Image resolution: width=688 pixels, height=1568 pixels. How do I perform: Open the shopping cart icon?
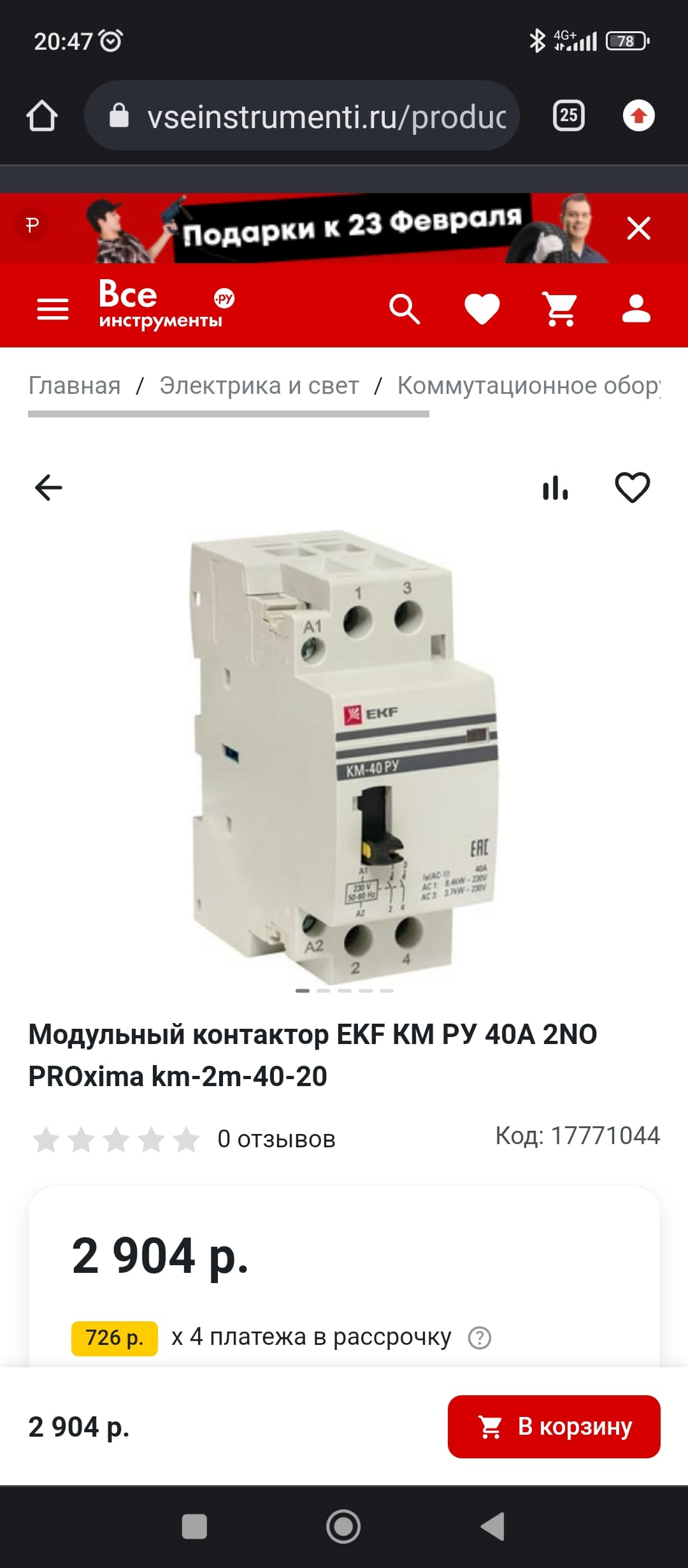[x=560, y=309]
